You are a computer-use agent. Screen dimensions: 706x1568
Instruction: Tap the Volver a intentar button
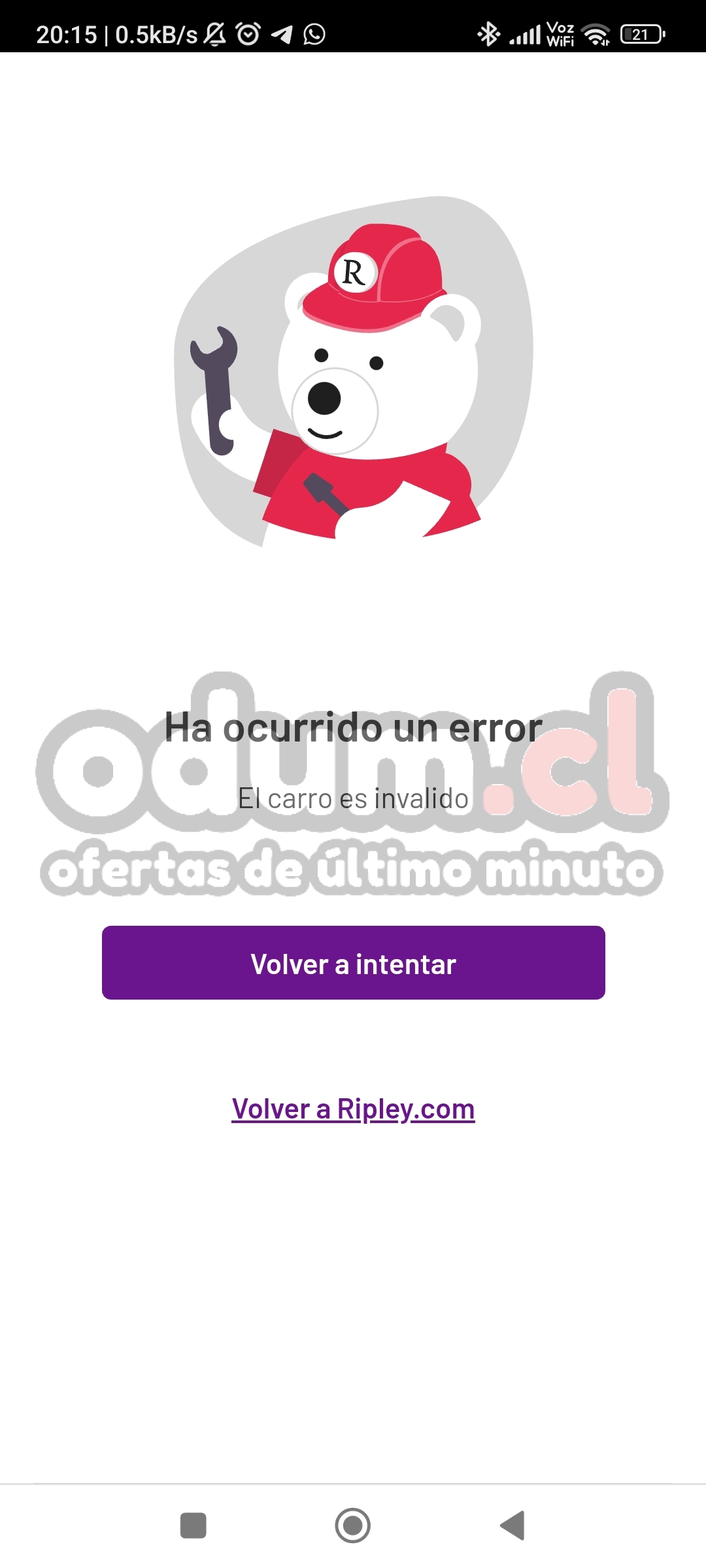pyautogui.click(x=353, y=962)
